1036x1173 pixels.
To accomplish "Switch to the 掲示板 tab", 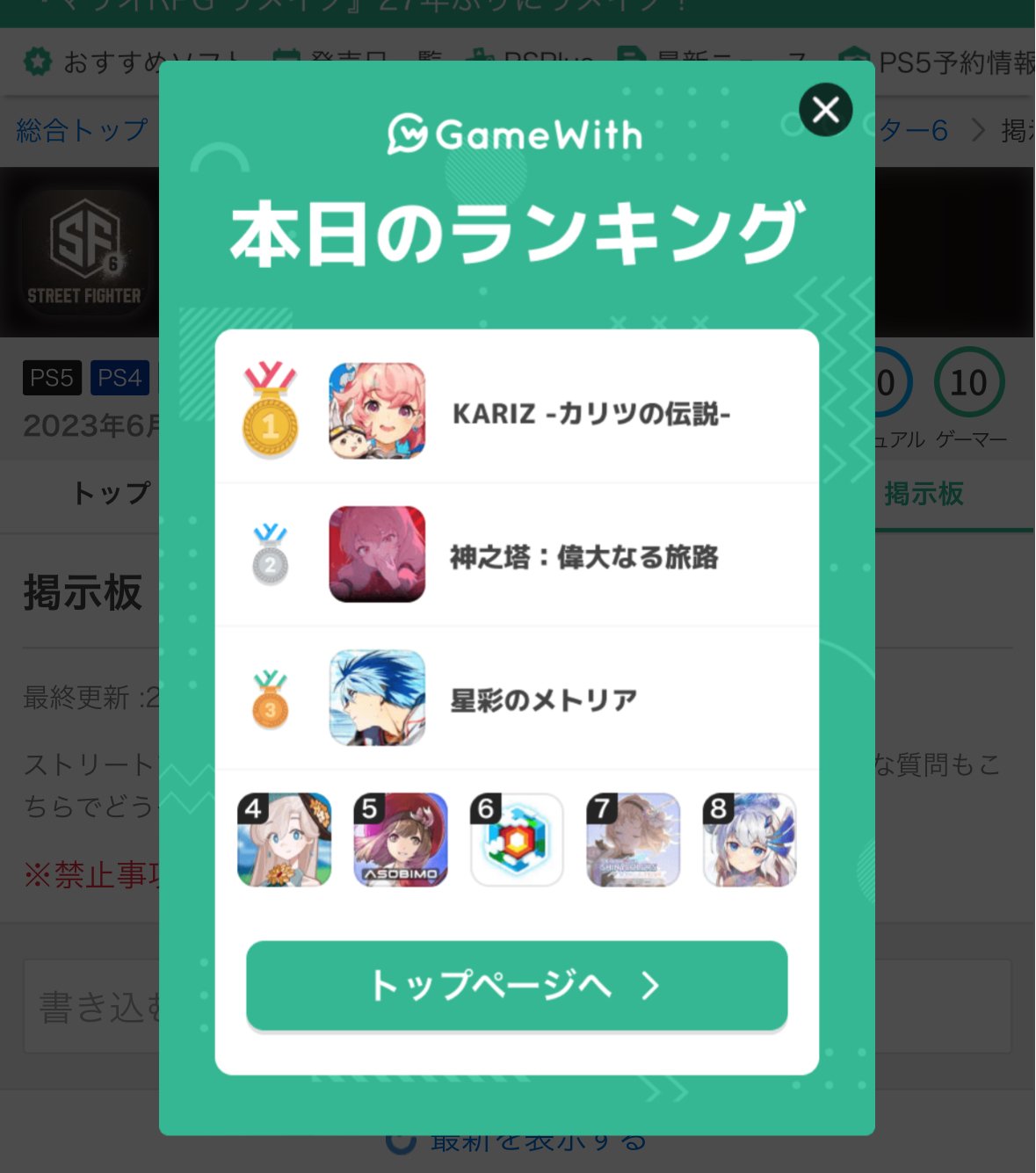I will tap(924, 494).
